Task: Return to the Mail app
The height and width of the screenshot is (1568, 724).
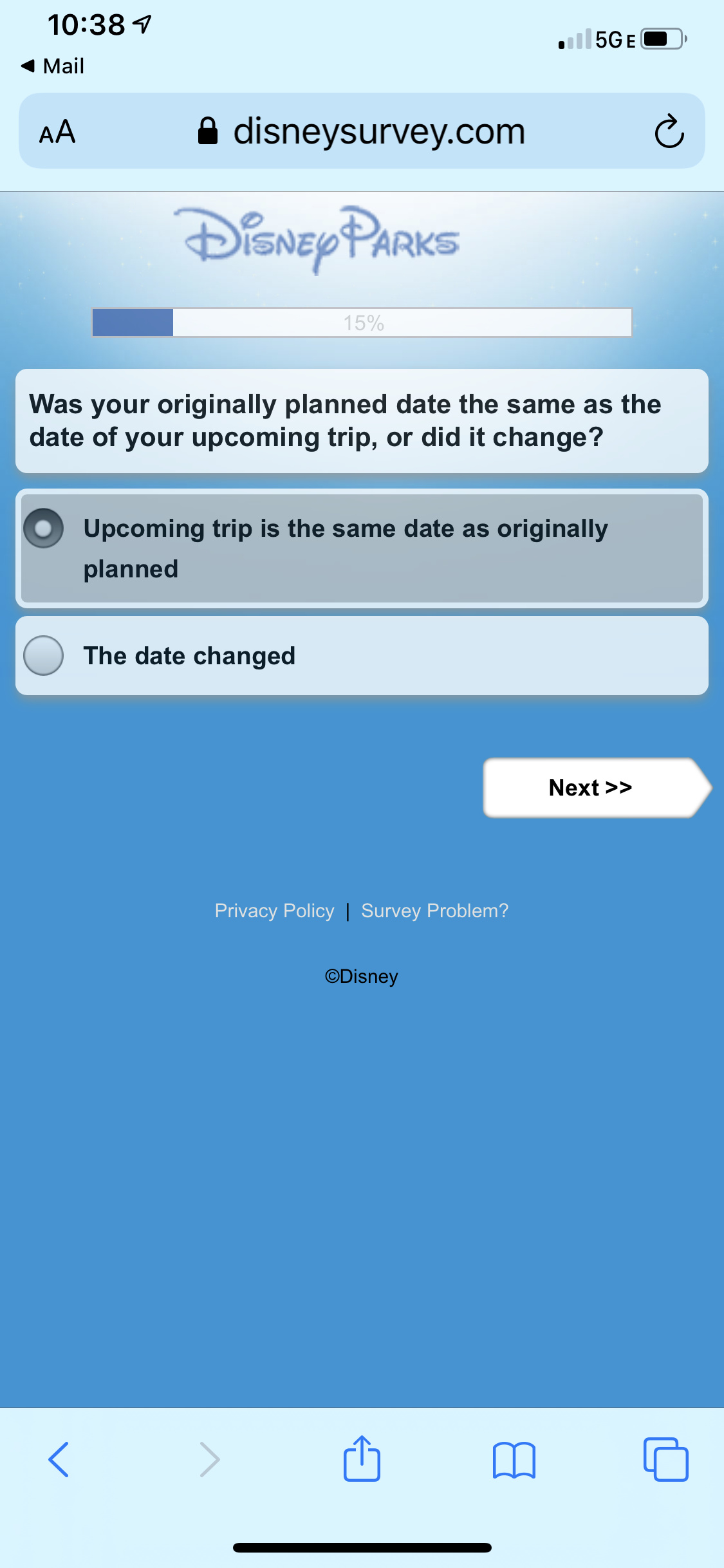Action: [53, 66]
